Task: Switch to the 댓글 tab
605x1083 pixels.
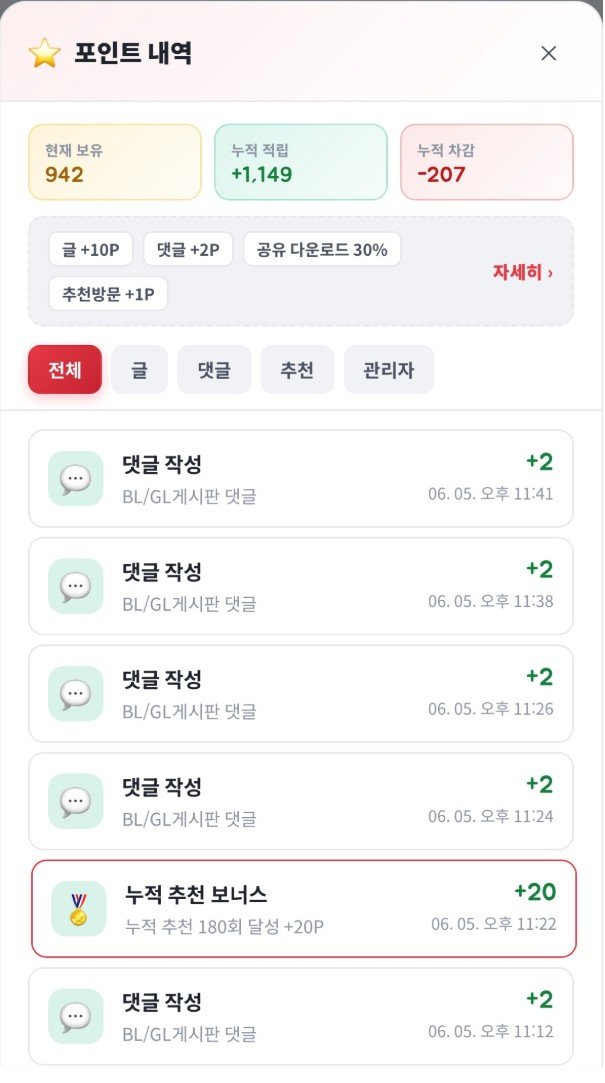Action: 214,370
